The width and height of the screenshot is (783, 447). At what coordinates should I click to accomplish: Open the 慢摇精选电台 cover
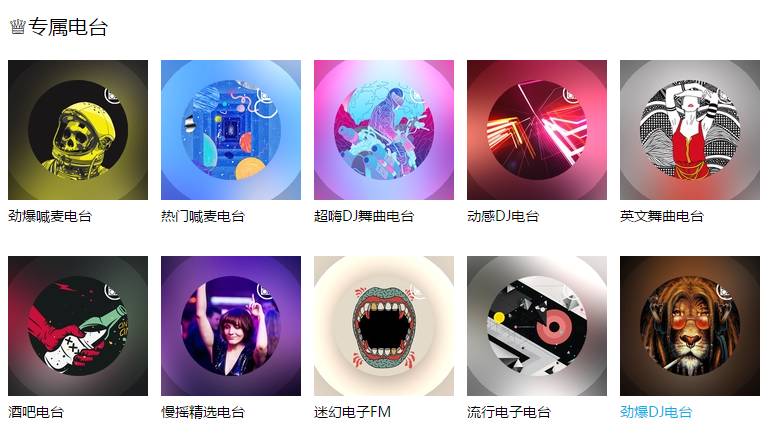pyautogui.click(x=231, y=326)
